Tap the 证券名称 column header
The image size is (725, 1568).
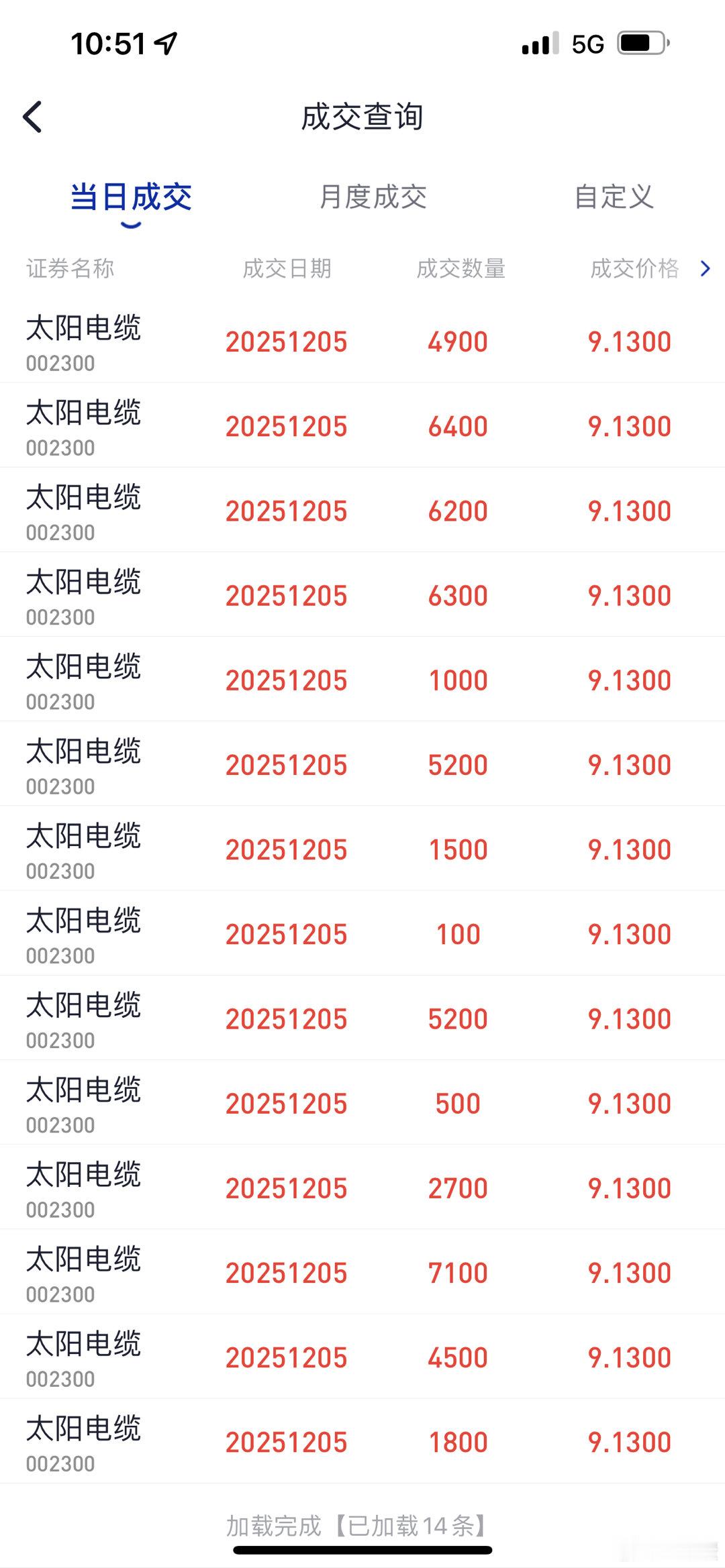tap(70, 268)
